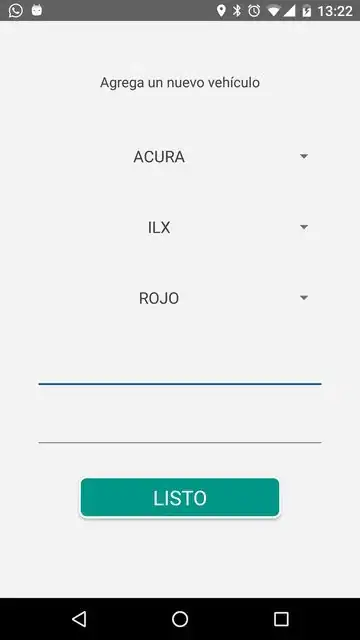Expand the ILX model dropdown
360x640 pixels.
point(180,227)
